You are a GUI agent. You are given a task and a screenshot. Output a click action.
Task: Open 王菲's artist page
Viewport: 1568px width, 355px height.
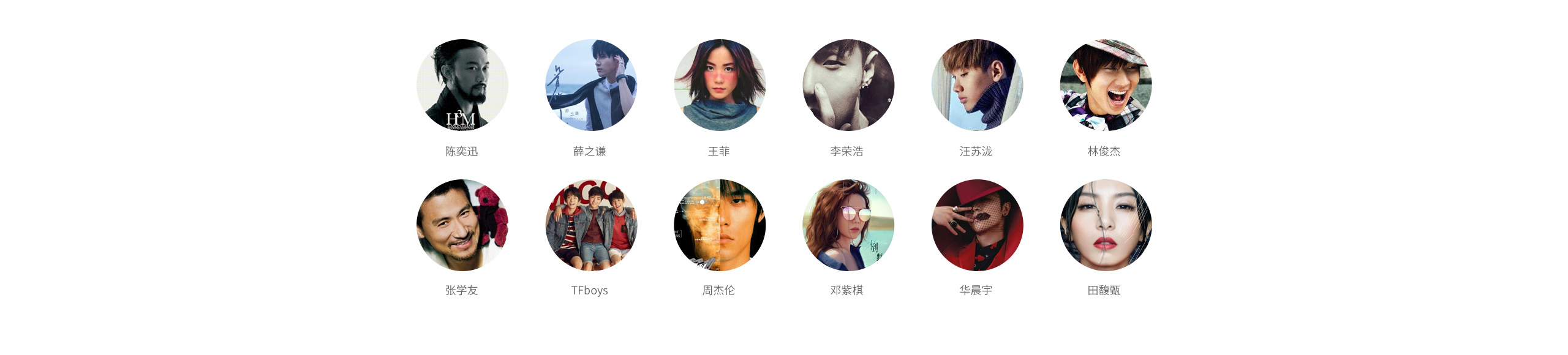[x=719, y=85]
